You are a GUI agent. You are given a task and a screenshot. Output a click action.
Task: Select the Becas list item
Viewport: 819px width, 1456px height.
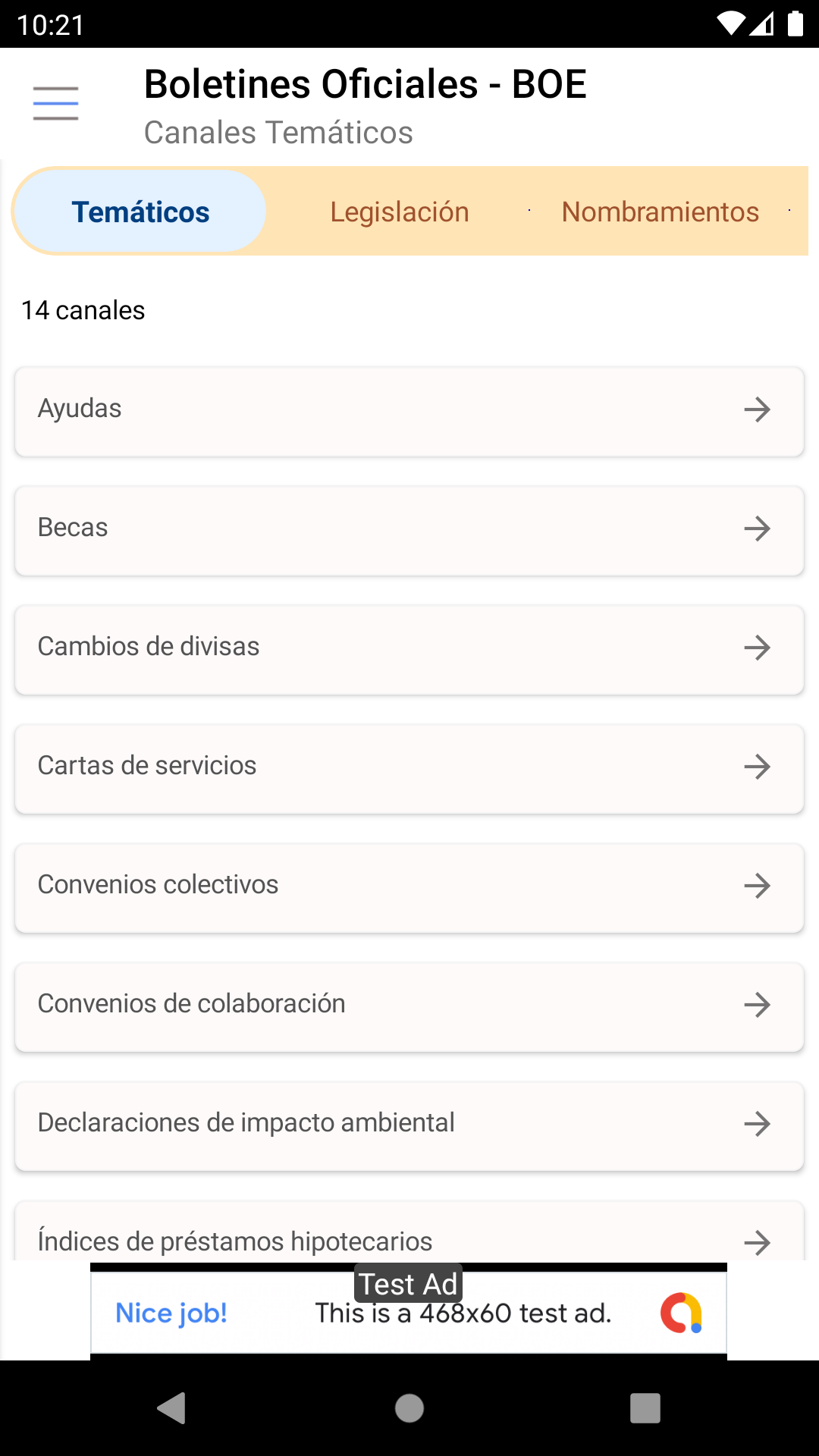pos(303,529)
